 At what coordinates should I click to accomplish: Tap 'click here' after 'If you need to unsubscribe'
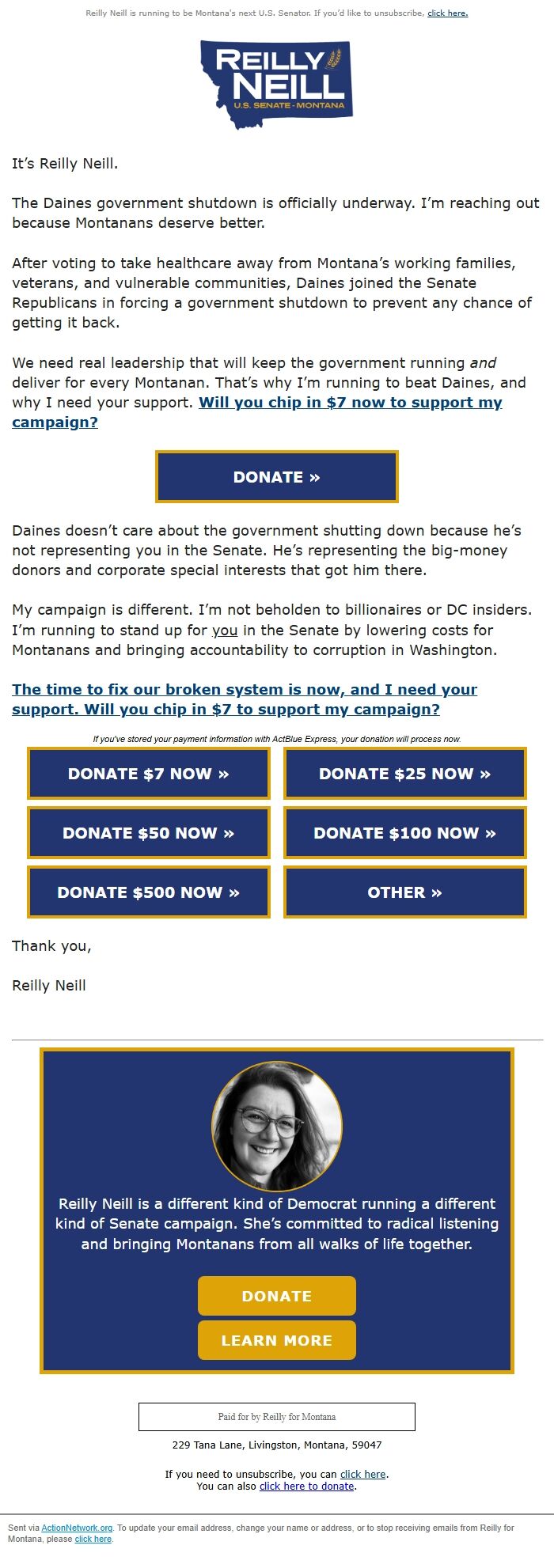pos(362,1474)
